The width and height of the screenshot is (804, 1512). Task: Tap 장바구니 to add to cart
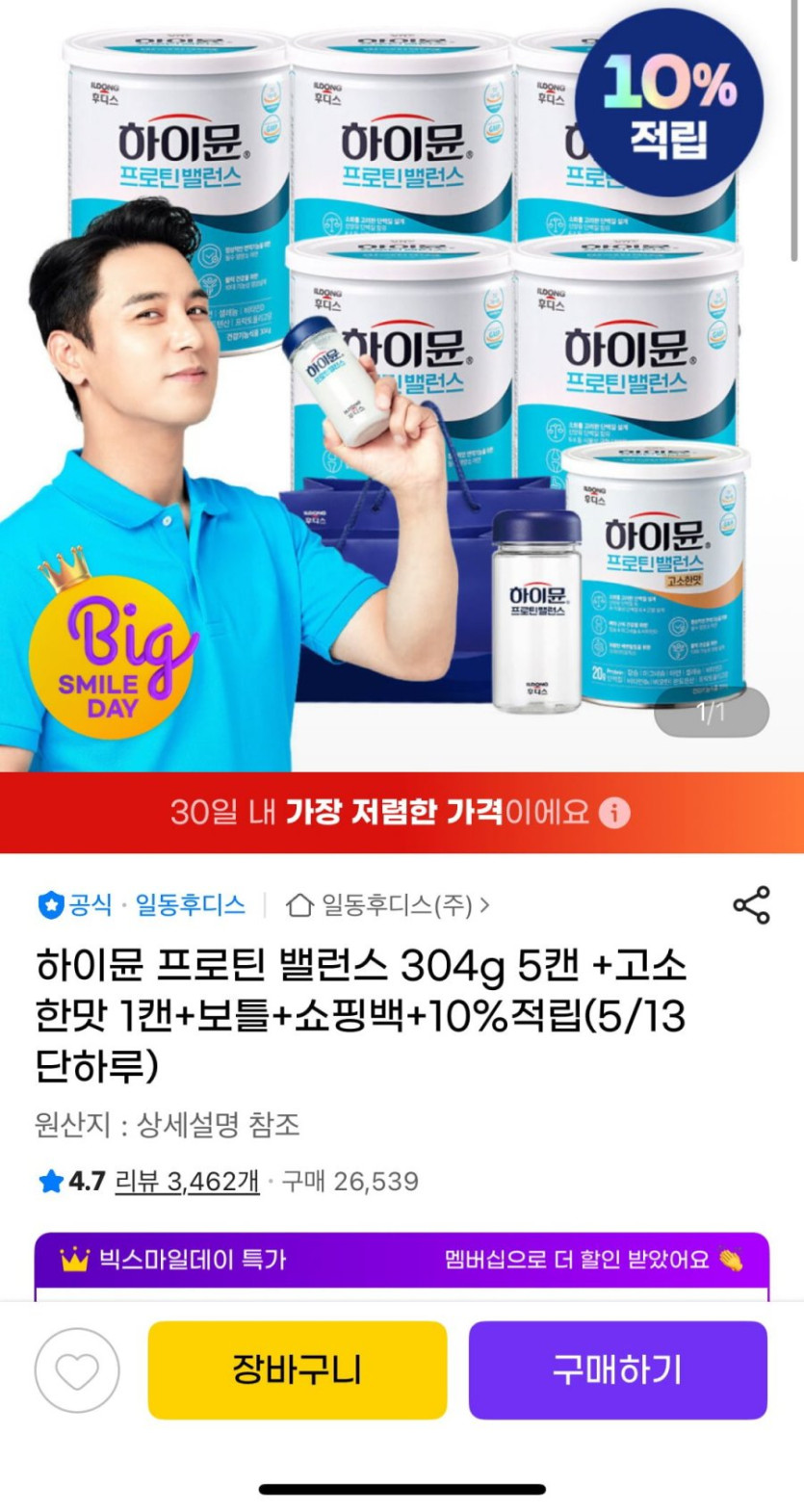pyautogui.click(x=297, y=1369)
